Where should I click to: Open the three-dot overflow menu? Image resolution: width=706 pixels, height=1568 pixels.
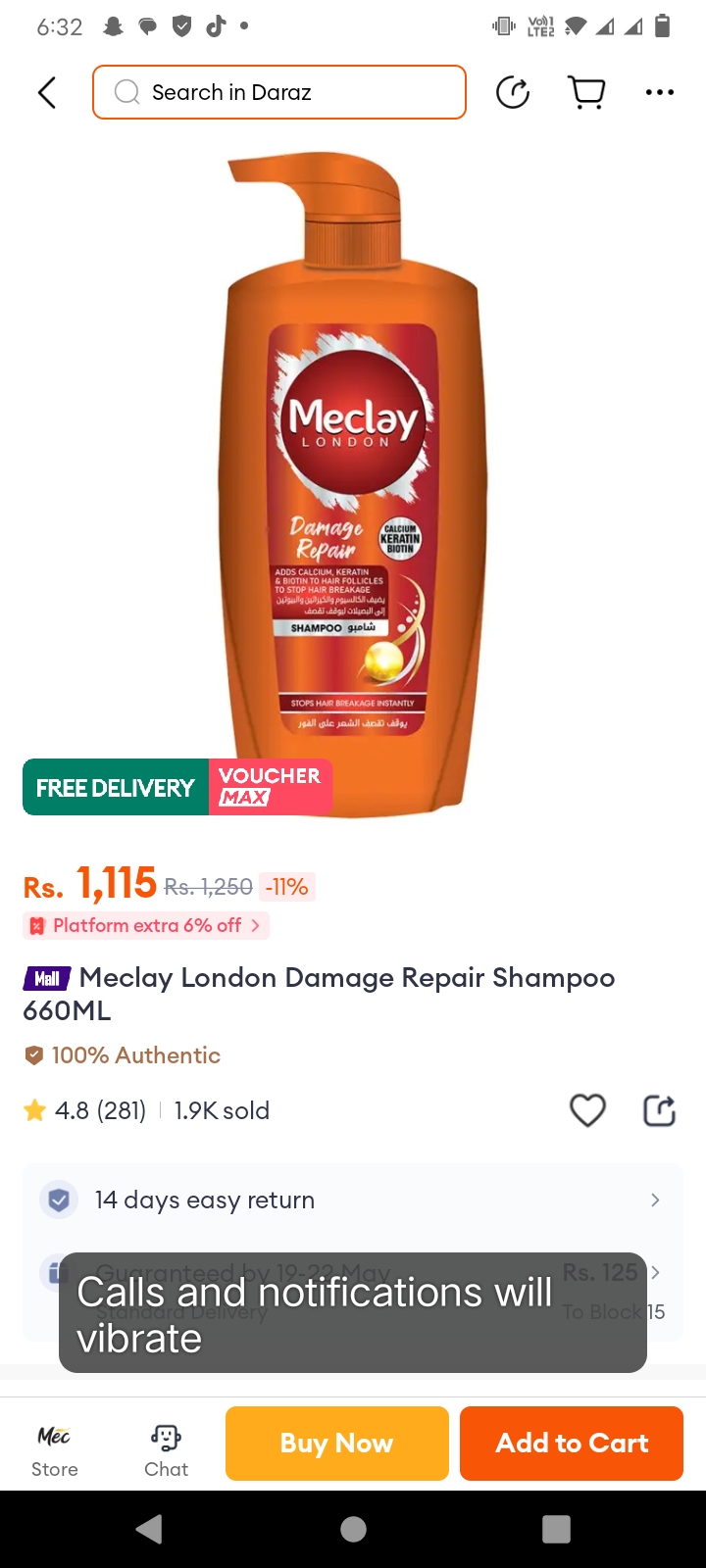[659, 92]
